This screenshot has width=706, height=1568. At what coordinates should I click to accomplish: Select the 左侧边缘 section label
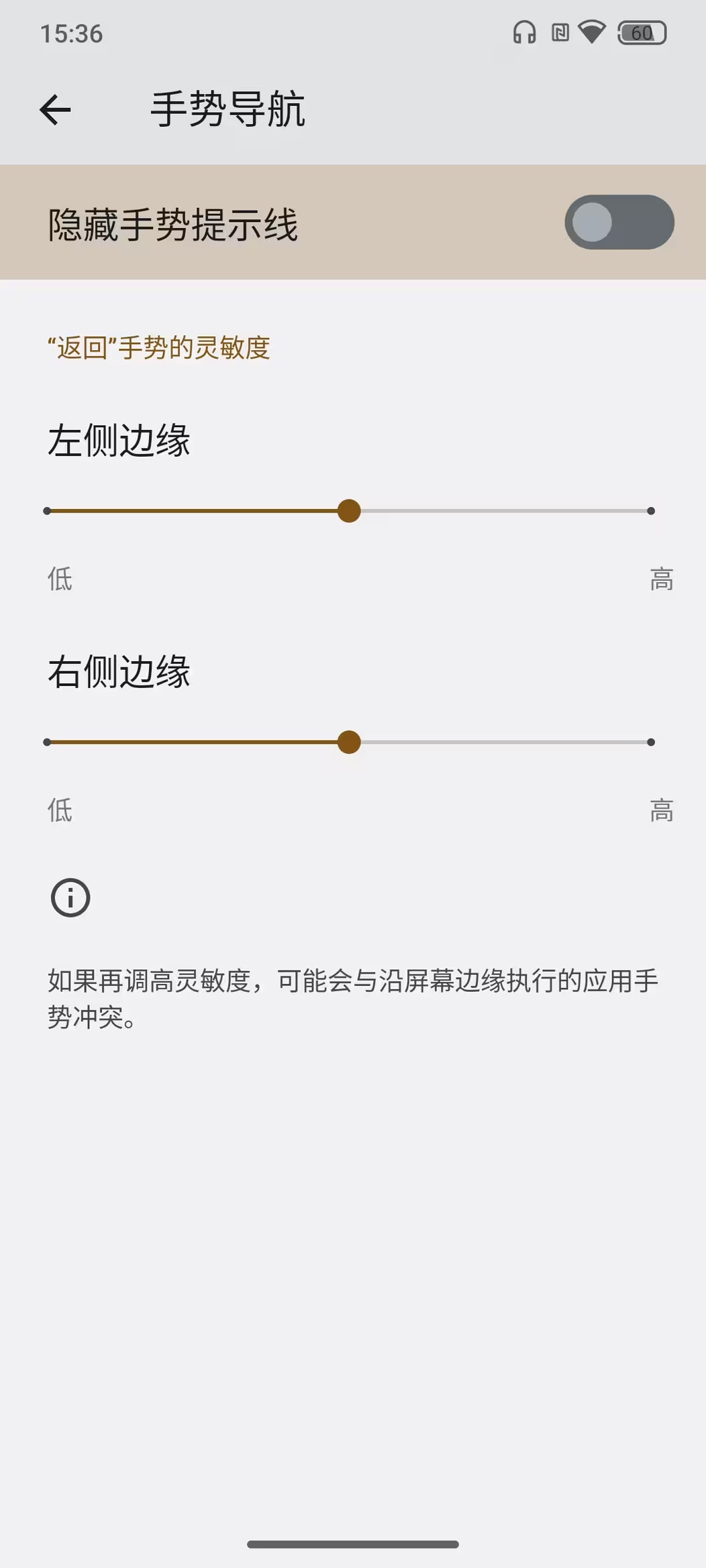click(x=119, y=440)
